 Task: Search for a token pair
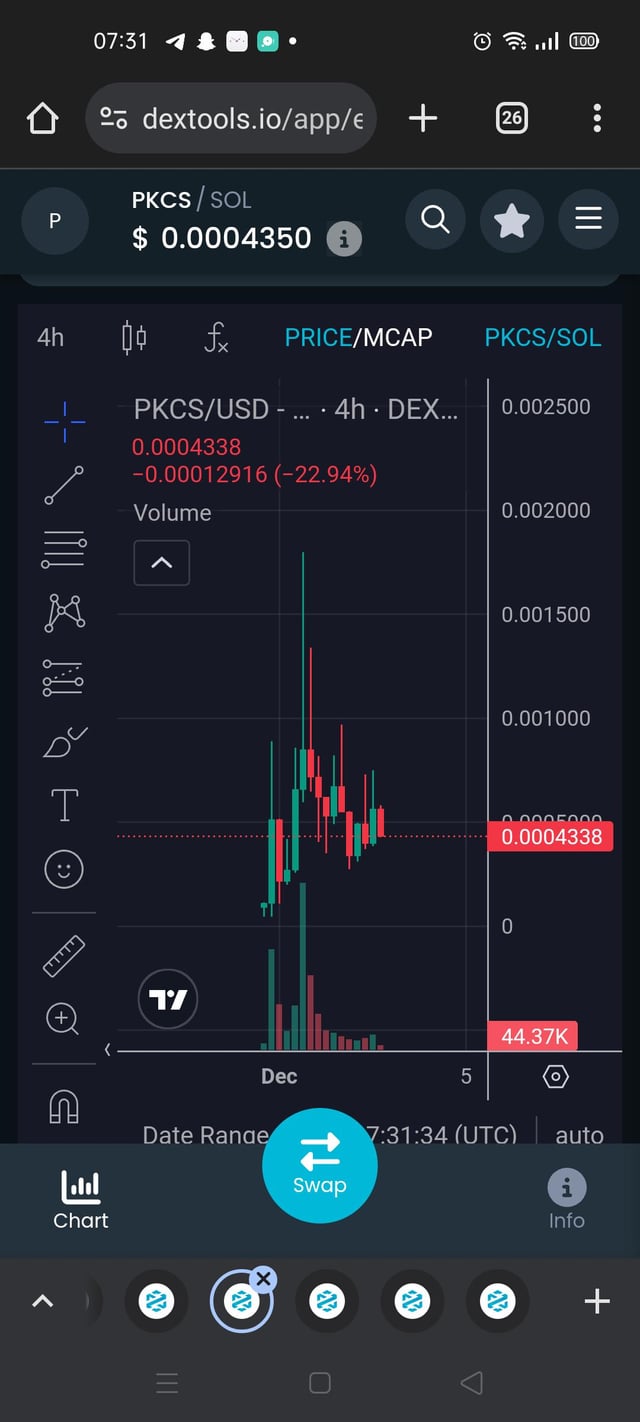435,219
